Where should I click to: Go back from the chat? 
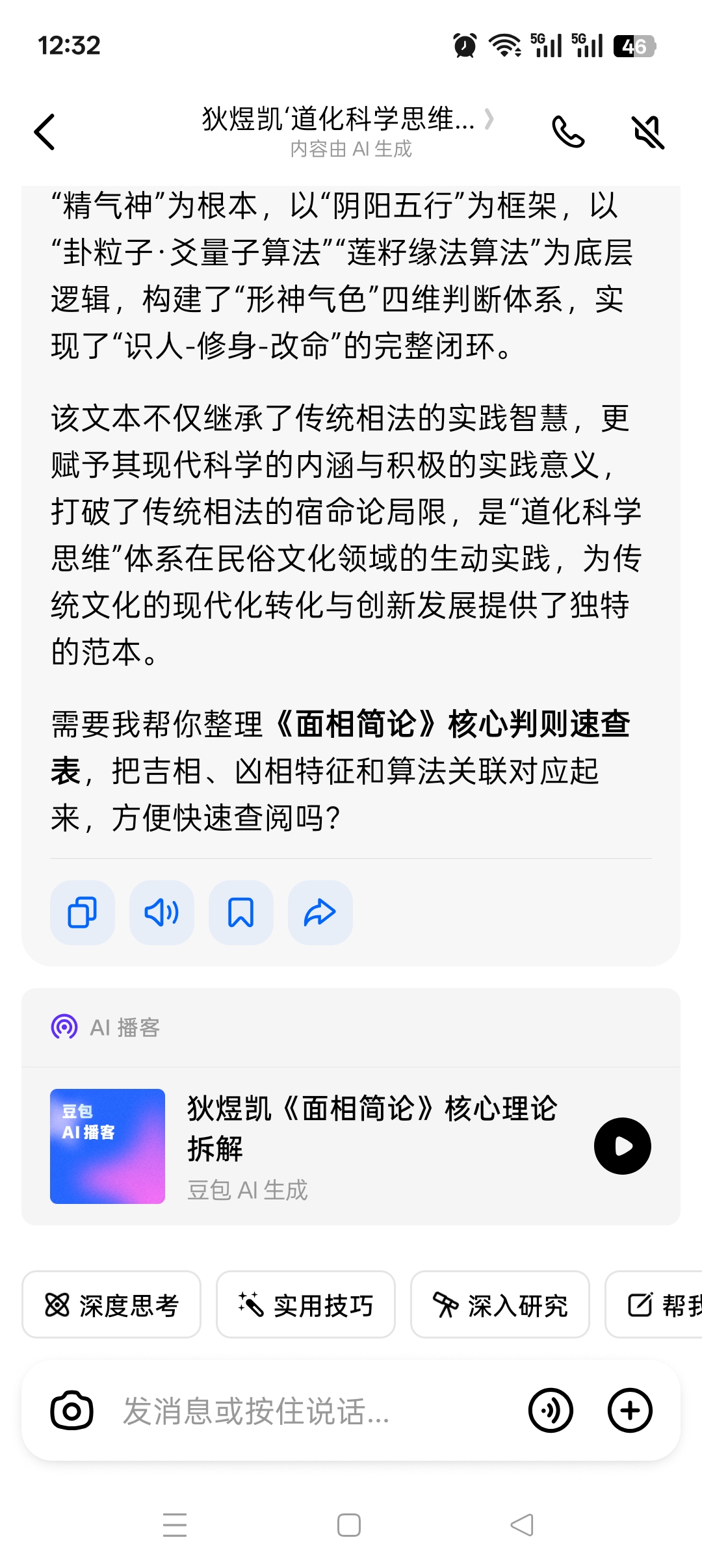pos(45,132)
